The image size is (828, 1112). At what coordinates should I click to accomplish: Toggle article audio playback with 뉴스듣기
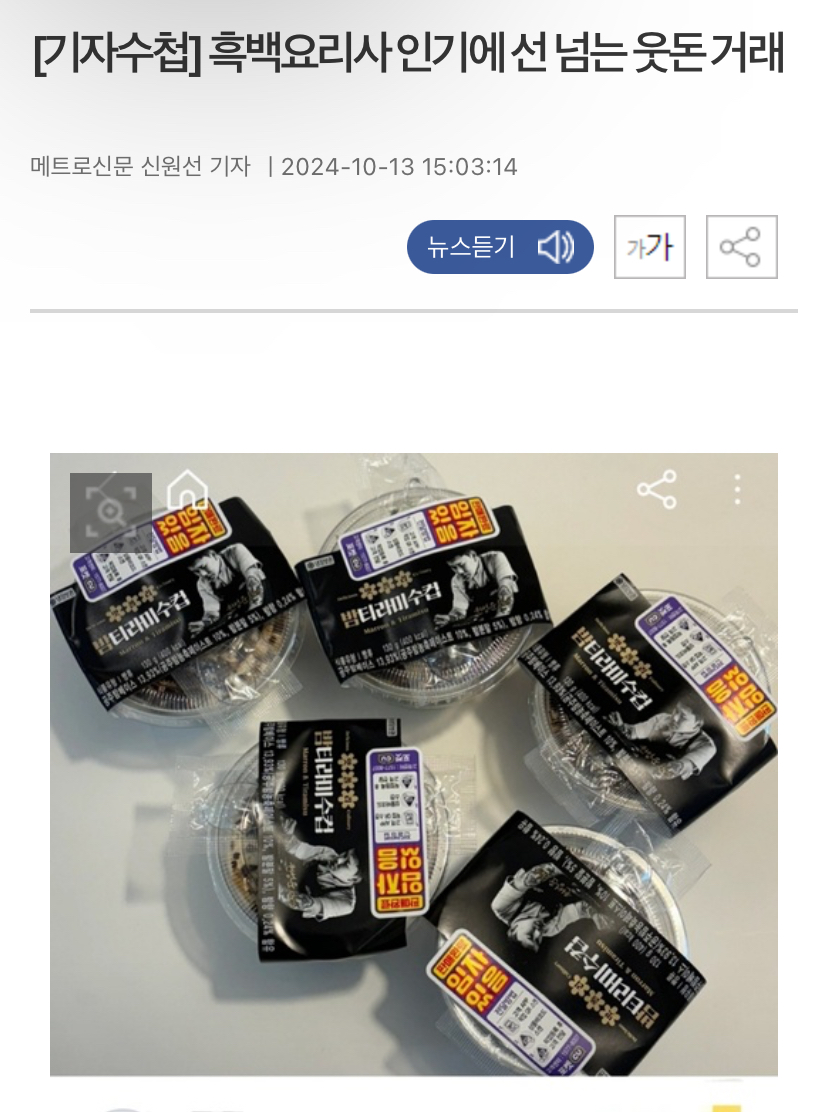point(500,247)
